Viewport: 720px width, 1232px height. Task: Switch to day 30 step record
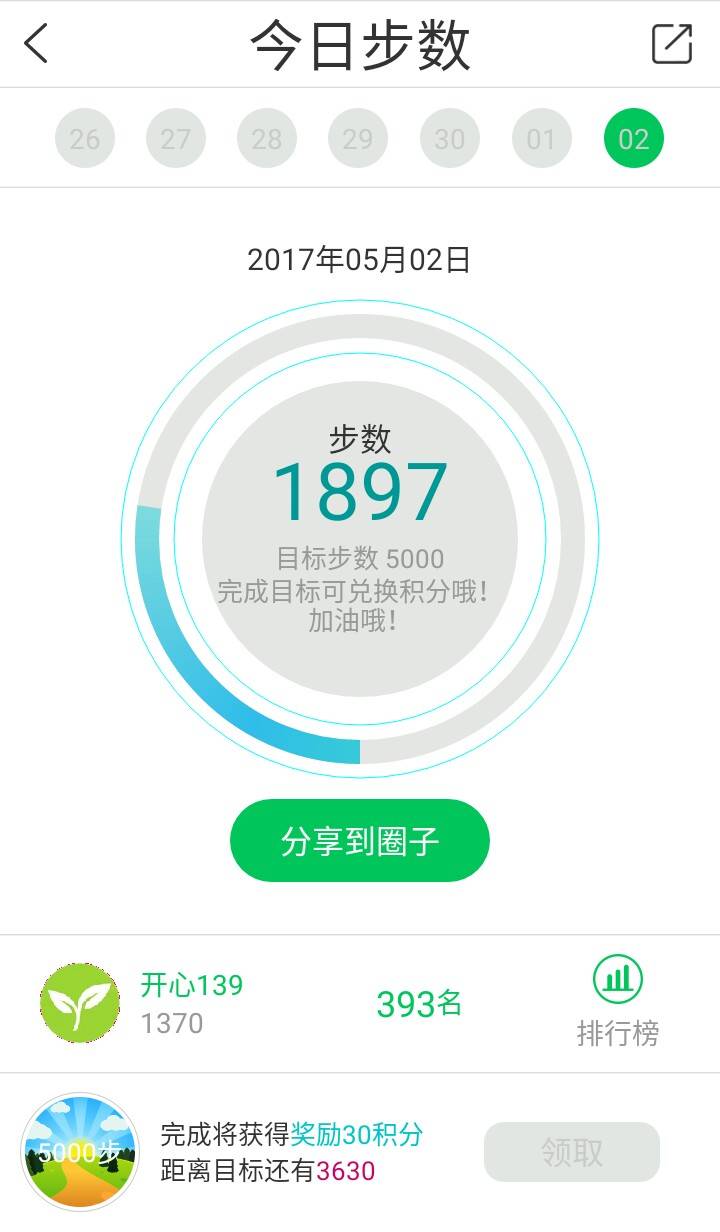(450, 139)
